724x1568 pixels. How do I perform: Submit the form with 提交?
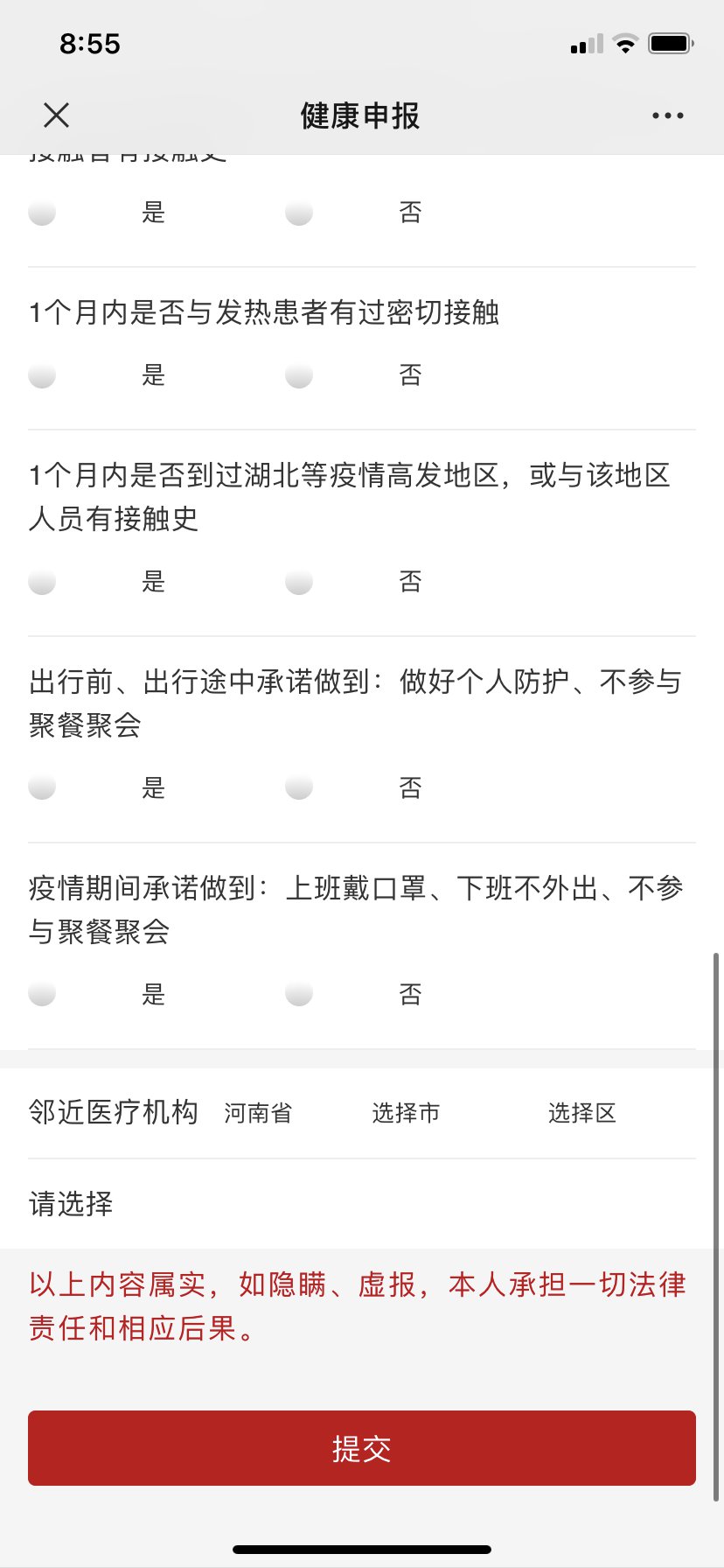[362, 1448]
